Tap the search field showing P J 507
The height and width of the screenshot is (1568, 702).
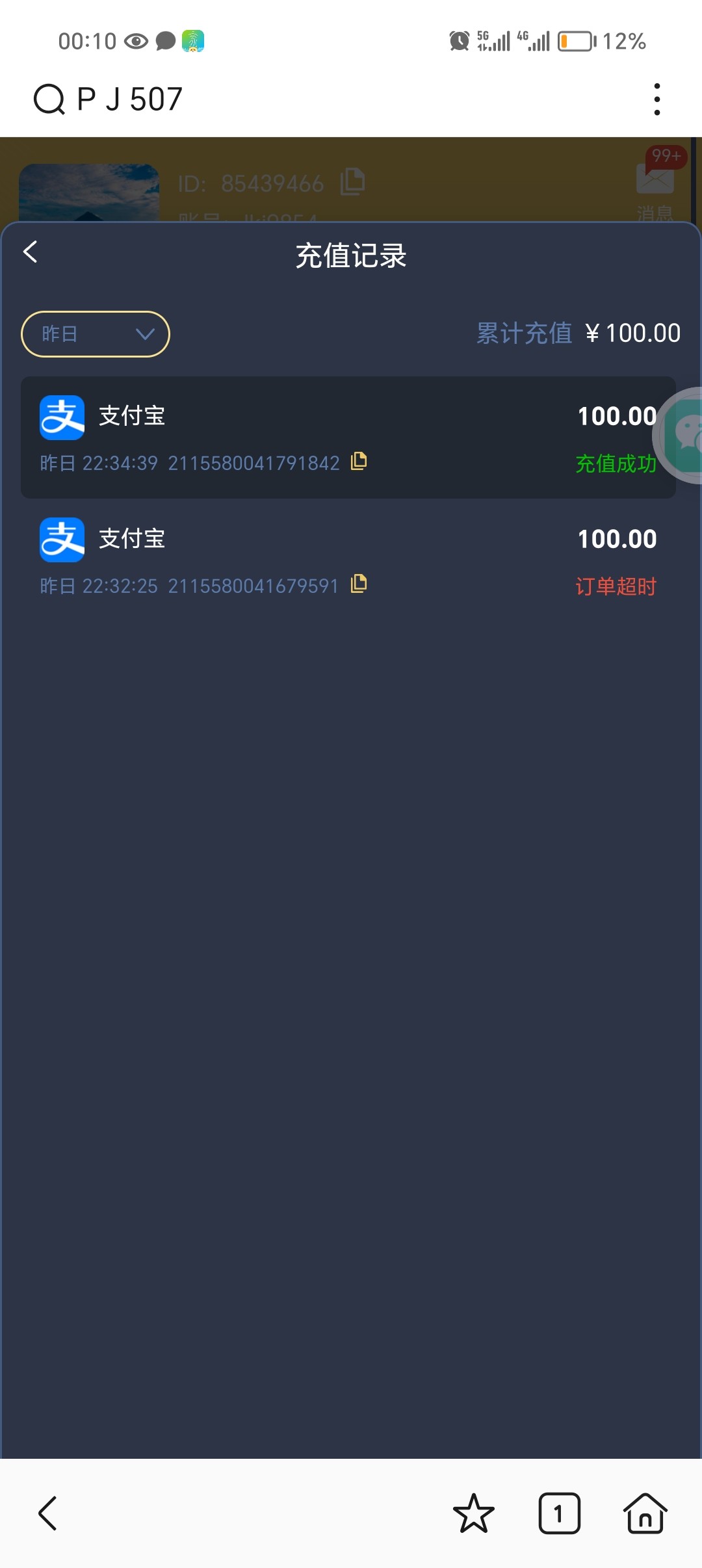[x=260, y=99]
